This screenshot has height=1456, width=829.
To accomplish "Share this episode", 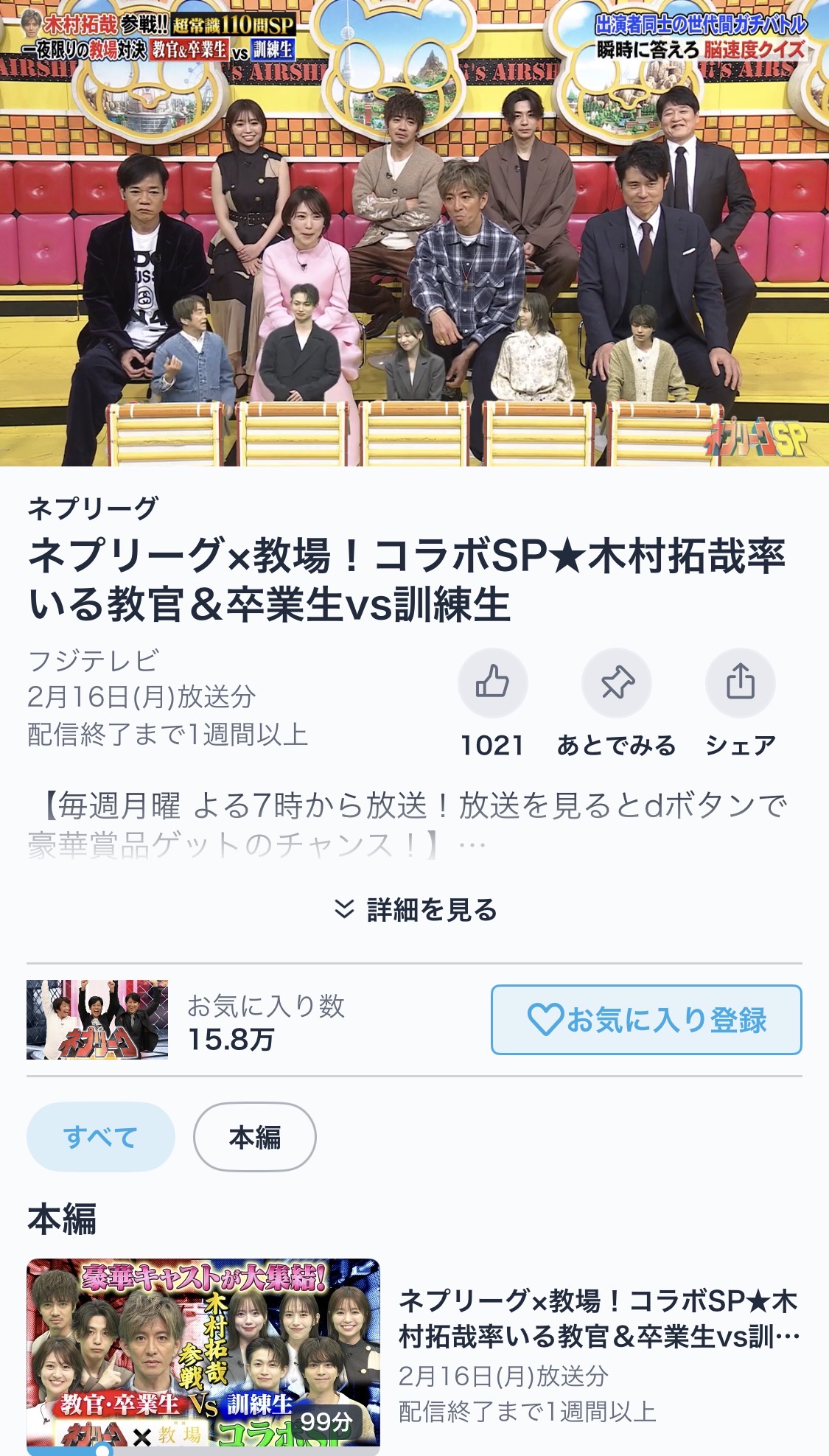I will coord(740,682).
